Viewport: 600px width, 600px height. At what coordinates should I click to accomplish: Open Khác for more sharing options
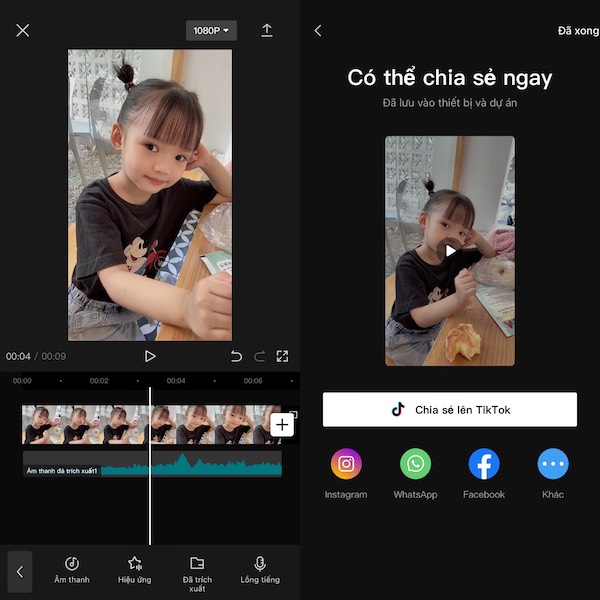(x=553, y=465)
